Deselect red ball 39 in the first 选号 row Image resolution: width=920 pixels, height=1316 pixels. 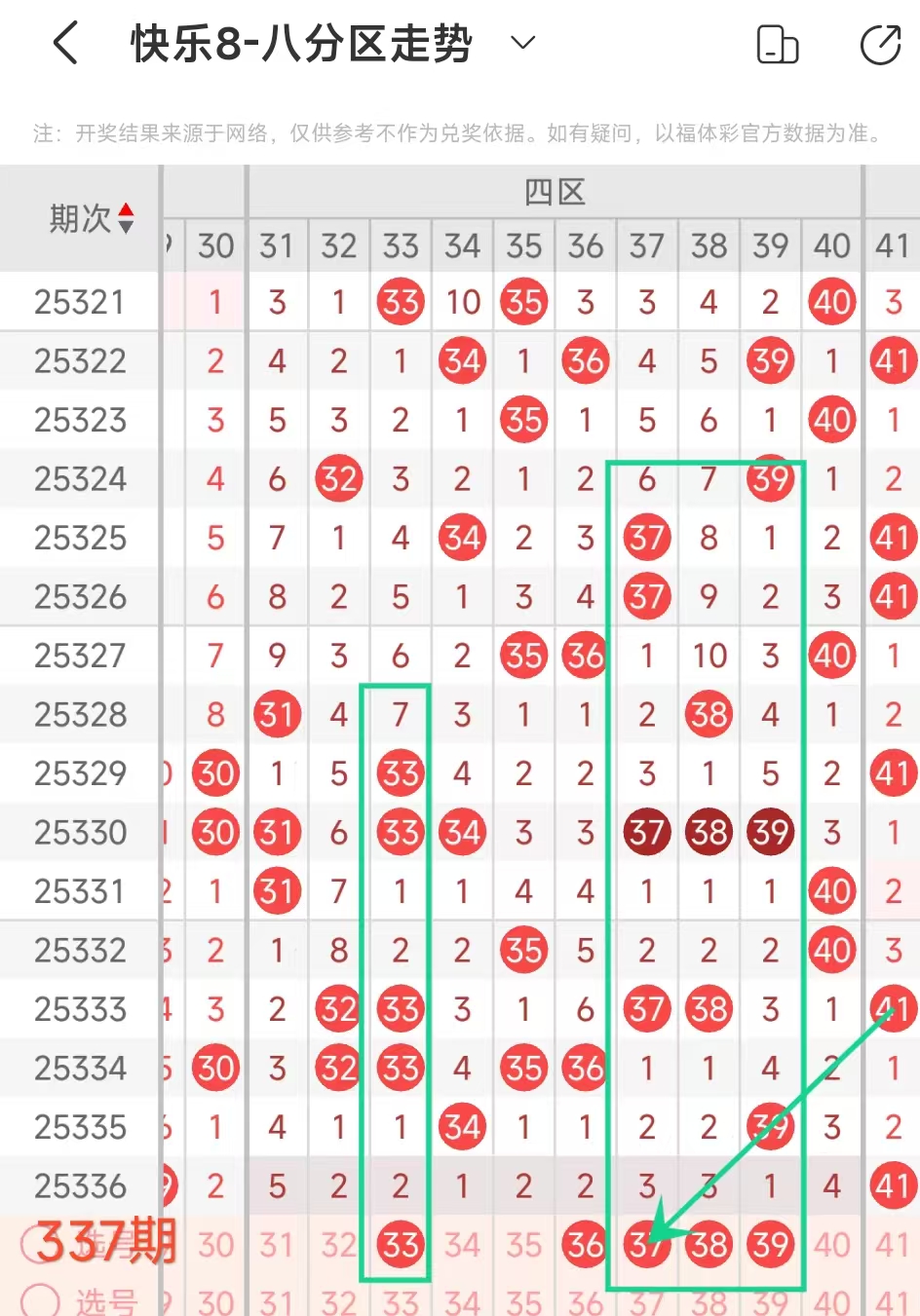(770, 1245)
